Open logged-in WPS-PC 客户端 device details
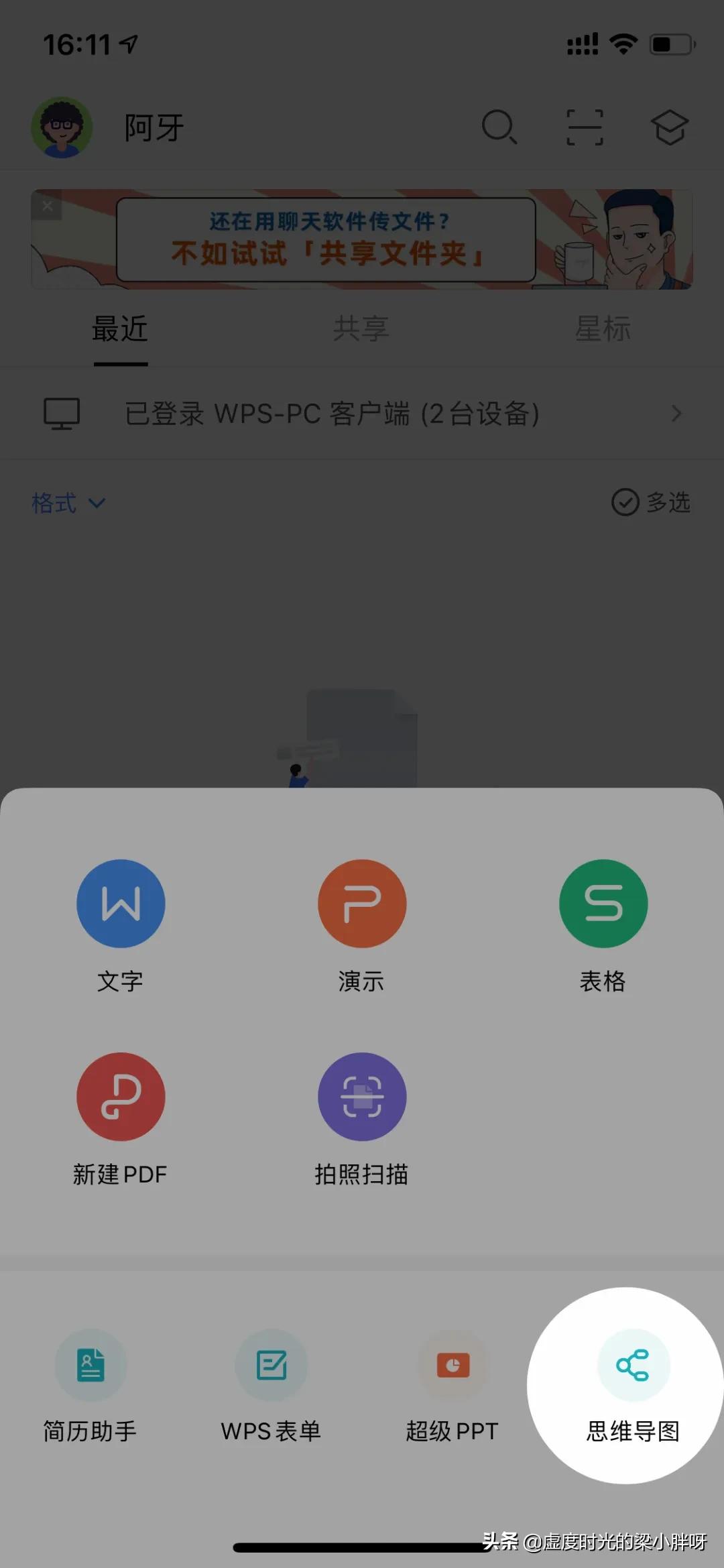This screenshot has width=724, height=1568. tap(362, 414)
